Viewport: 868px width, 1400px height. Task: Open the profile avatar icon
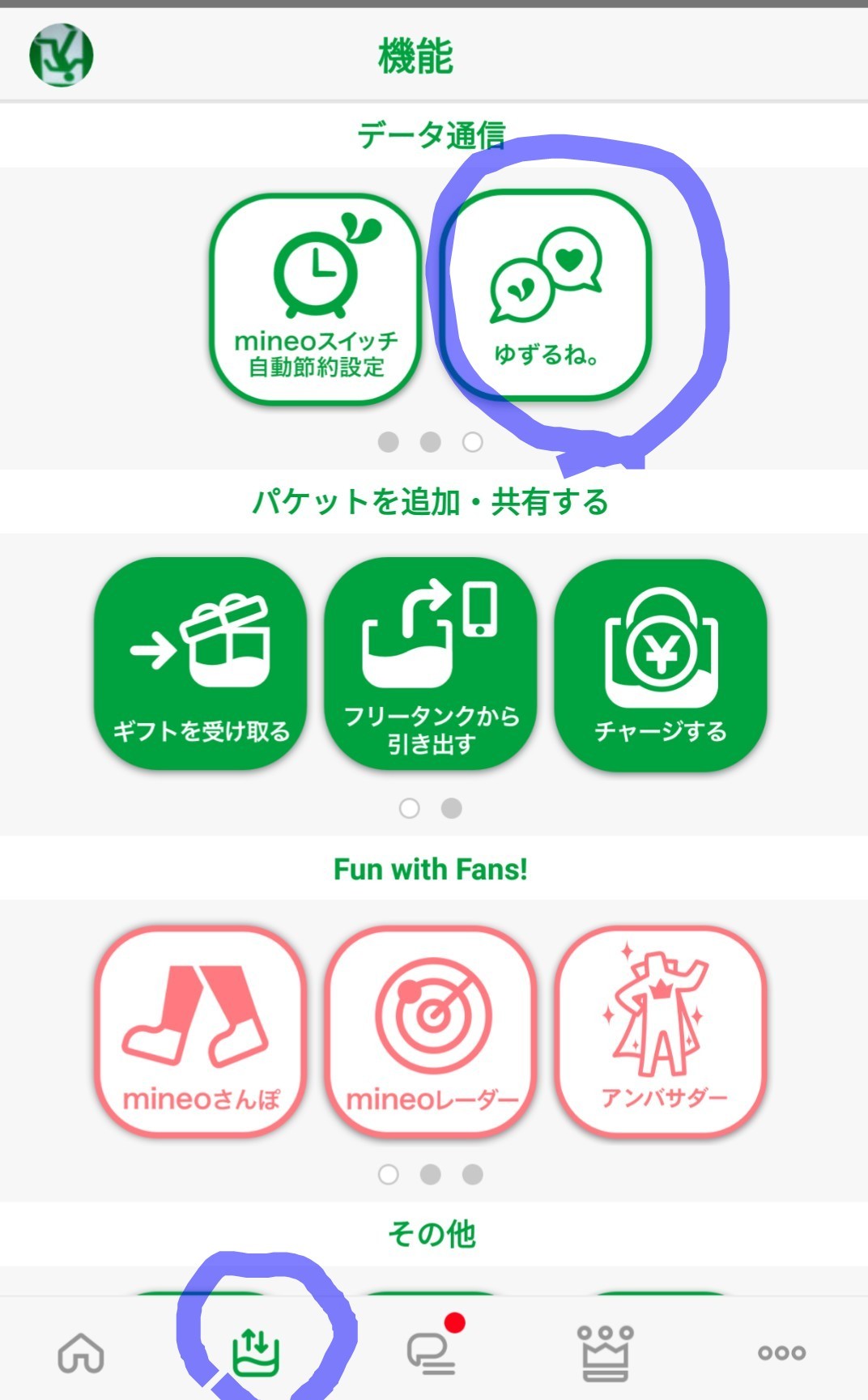pyautogui.click(x=62, y=55)
